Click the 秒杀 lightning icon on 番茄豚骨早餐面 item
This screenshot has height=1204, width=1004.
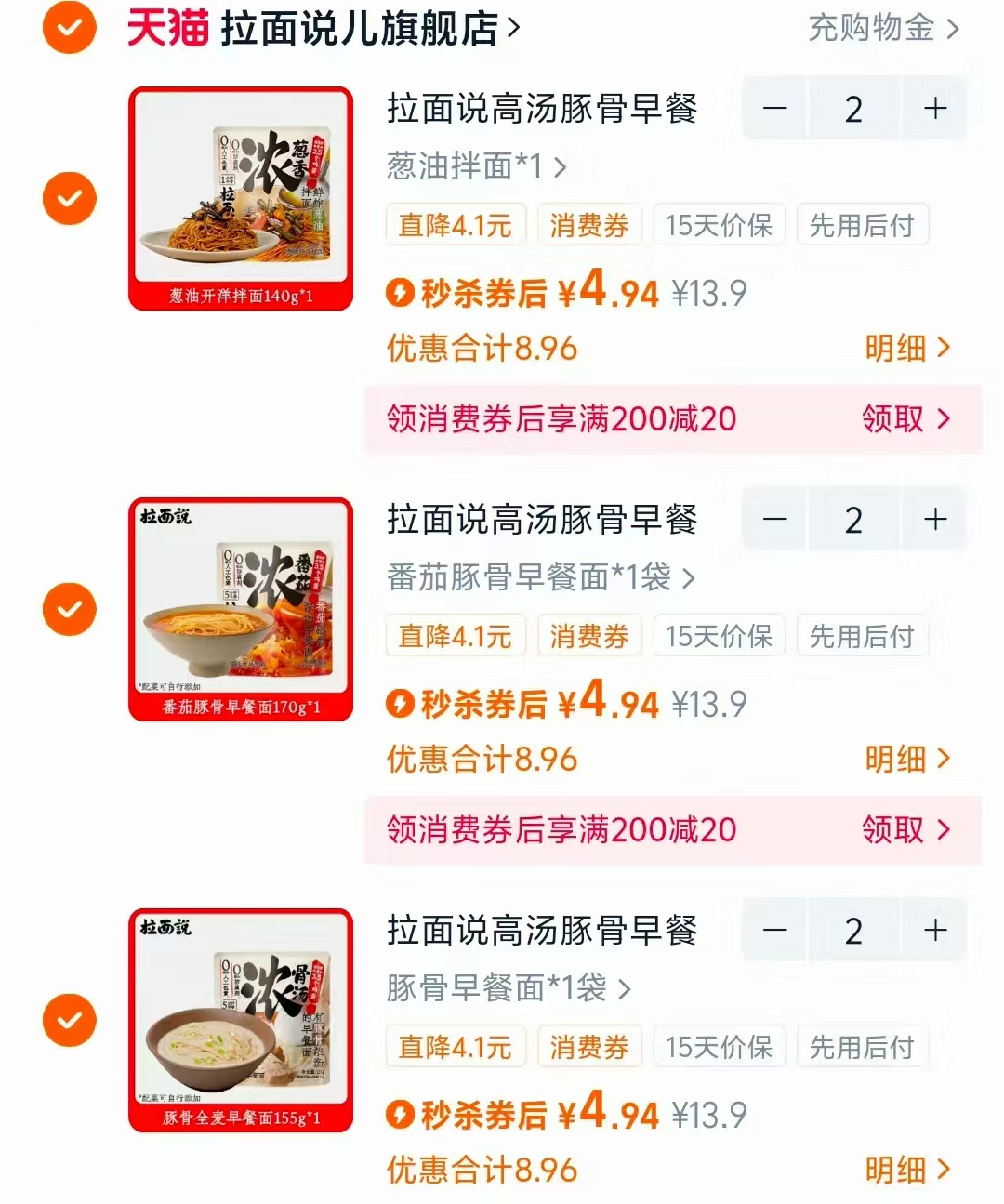400,704
